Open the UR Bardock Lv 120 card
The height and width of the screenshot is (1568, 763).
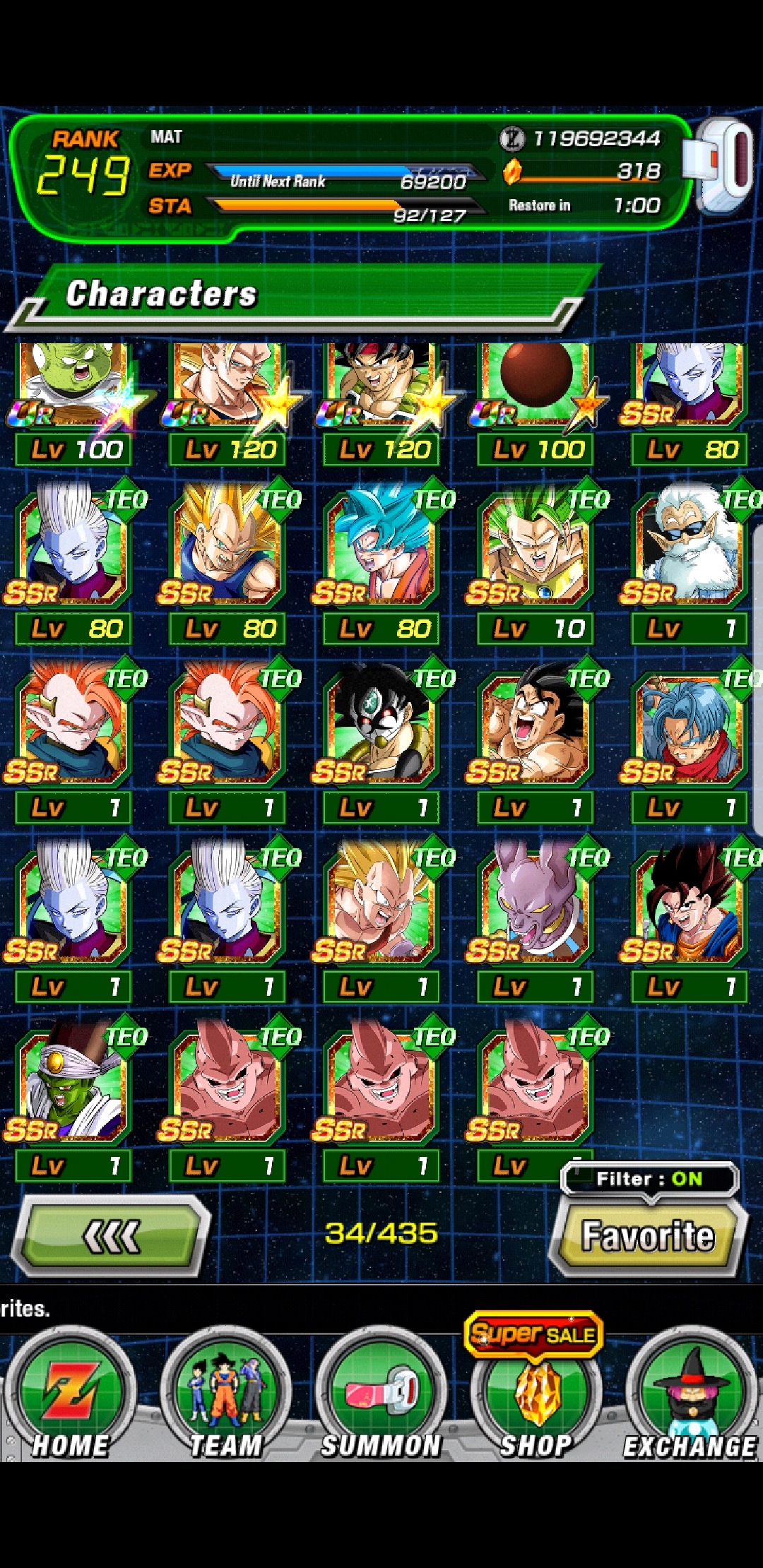381,405
